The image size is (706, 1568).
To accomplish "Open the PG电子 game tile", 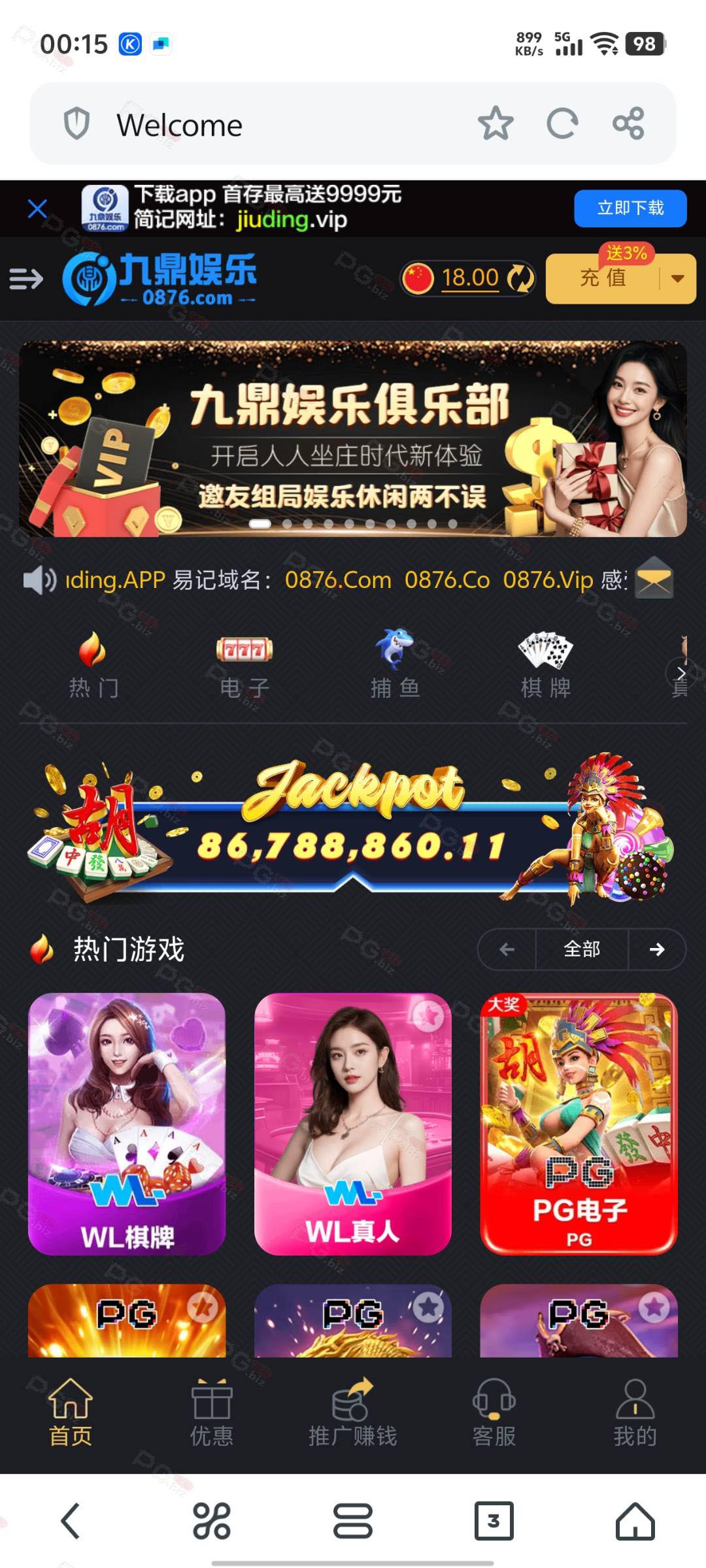I will (x=579, y=1124).
